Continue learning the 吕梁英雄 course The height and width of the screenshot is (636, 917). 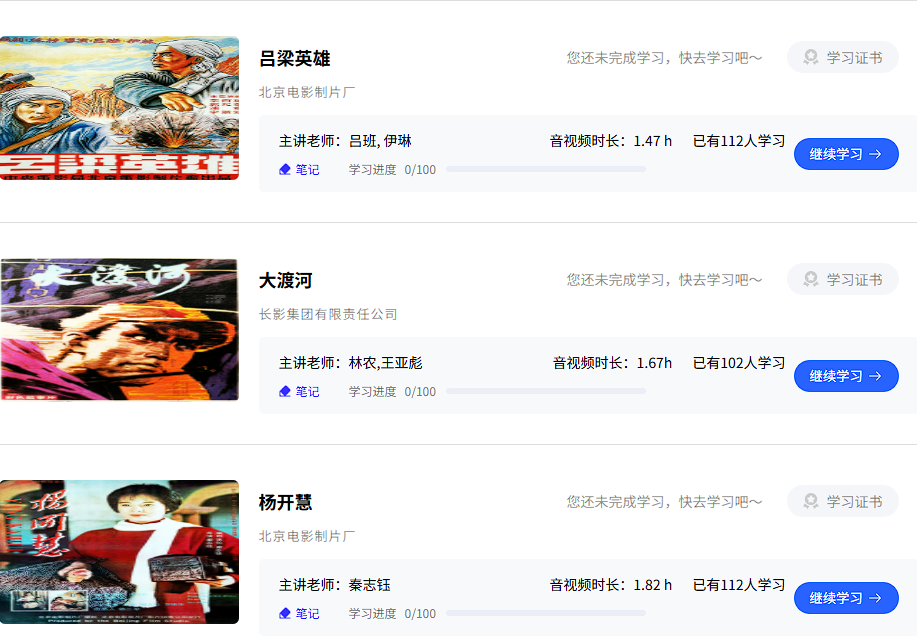(845, 154)
